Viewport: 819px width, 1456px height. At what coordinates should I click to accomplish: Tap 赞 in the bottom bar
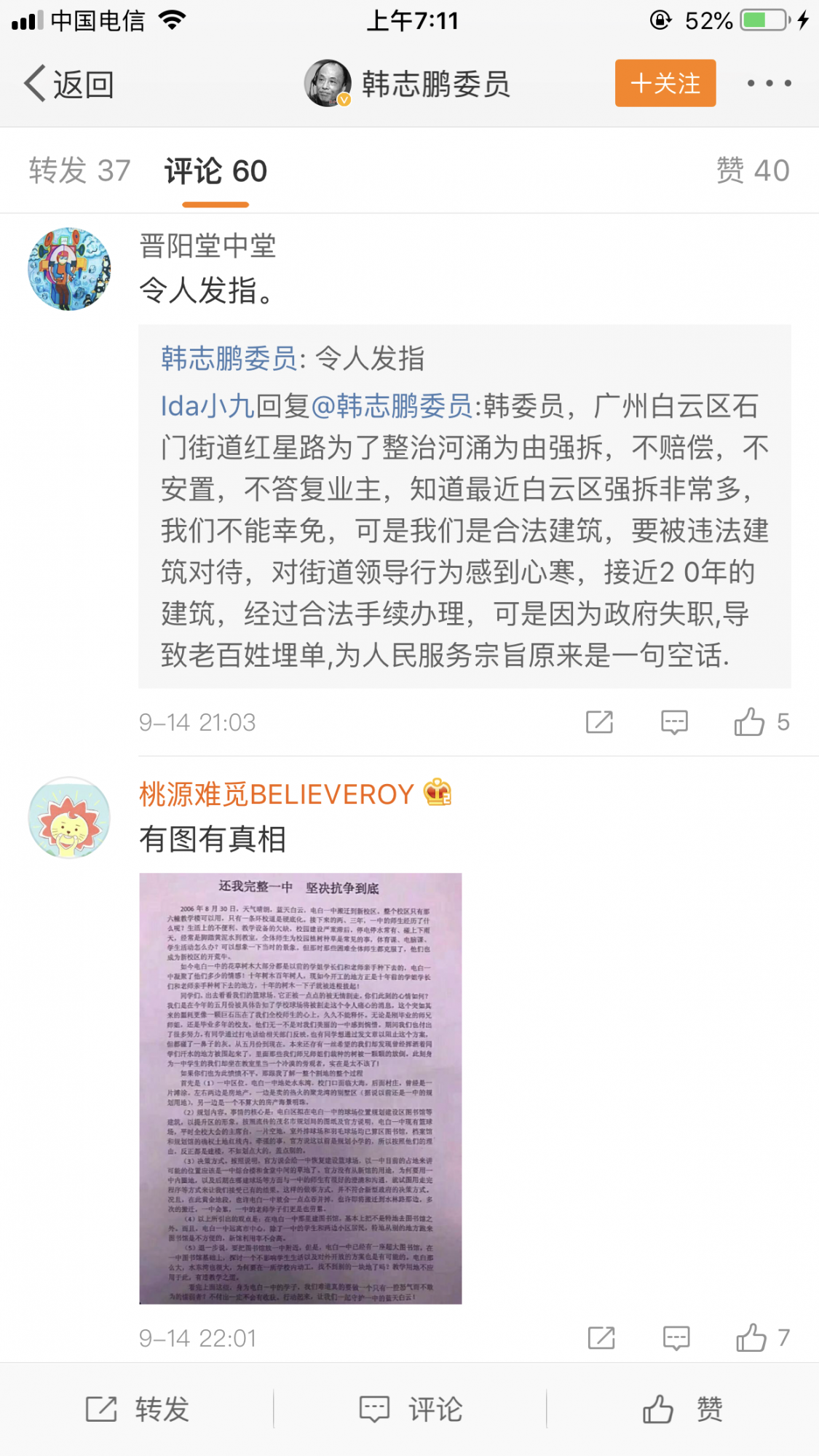point(682,1409)
